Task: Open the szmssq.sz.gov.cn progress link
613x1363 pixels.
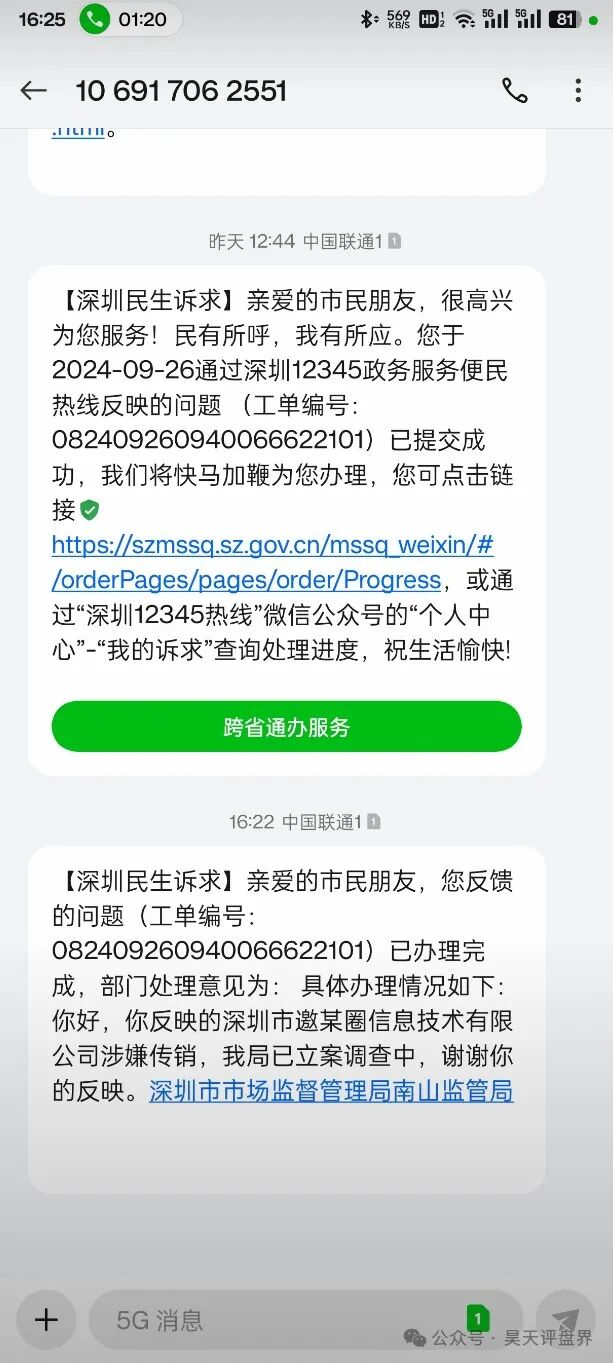Action: point(272,562)
